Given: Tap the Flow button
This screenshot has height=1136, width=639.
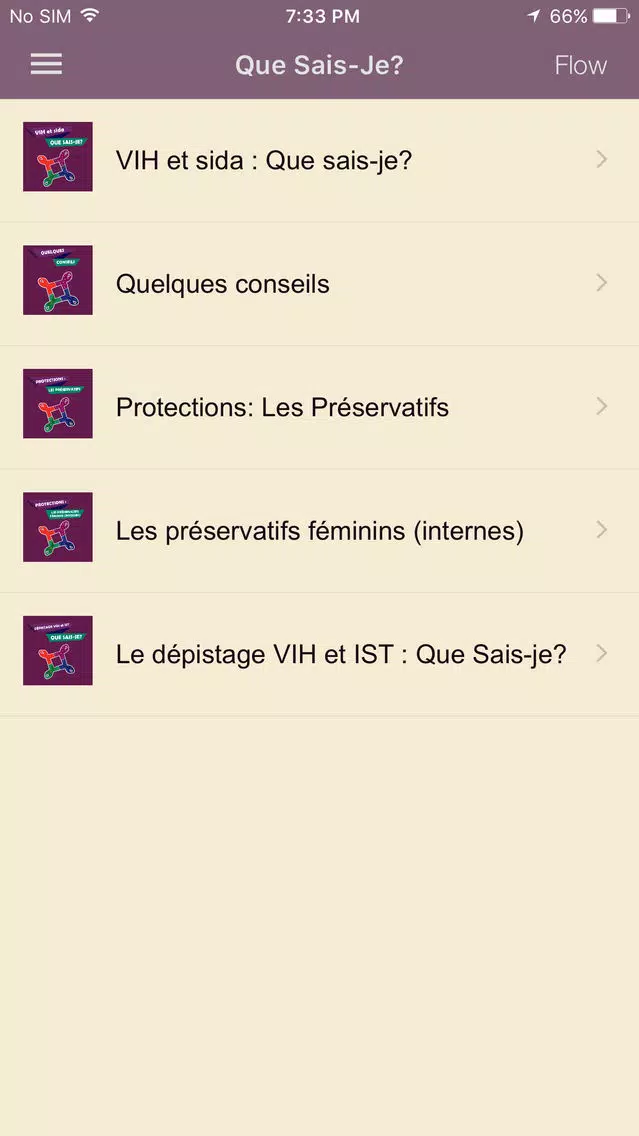Looking at the screenshot, I should pyautogui.click(x=580, y=65).
